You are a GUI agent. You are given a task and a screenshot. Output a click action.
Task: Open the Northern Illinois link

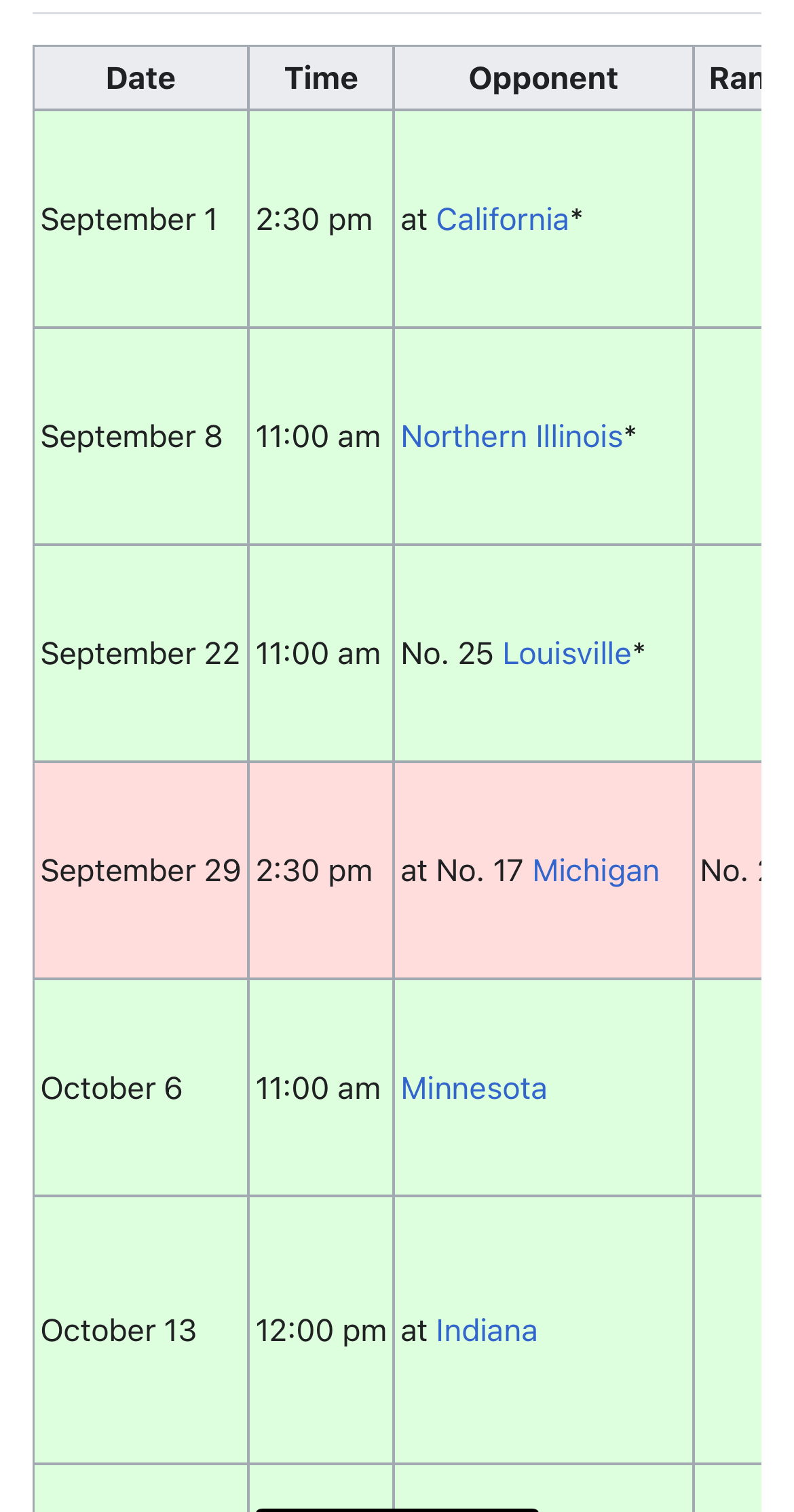[512, 437]
